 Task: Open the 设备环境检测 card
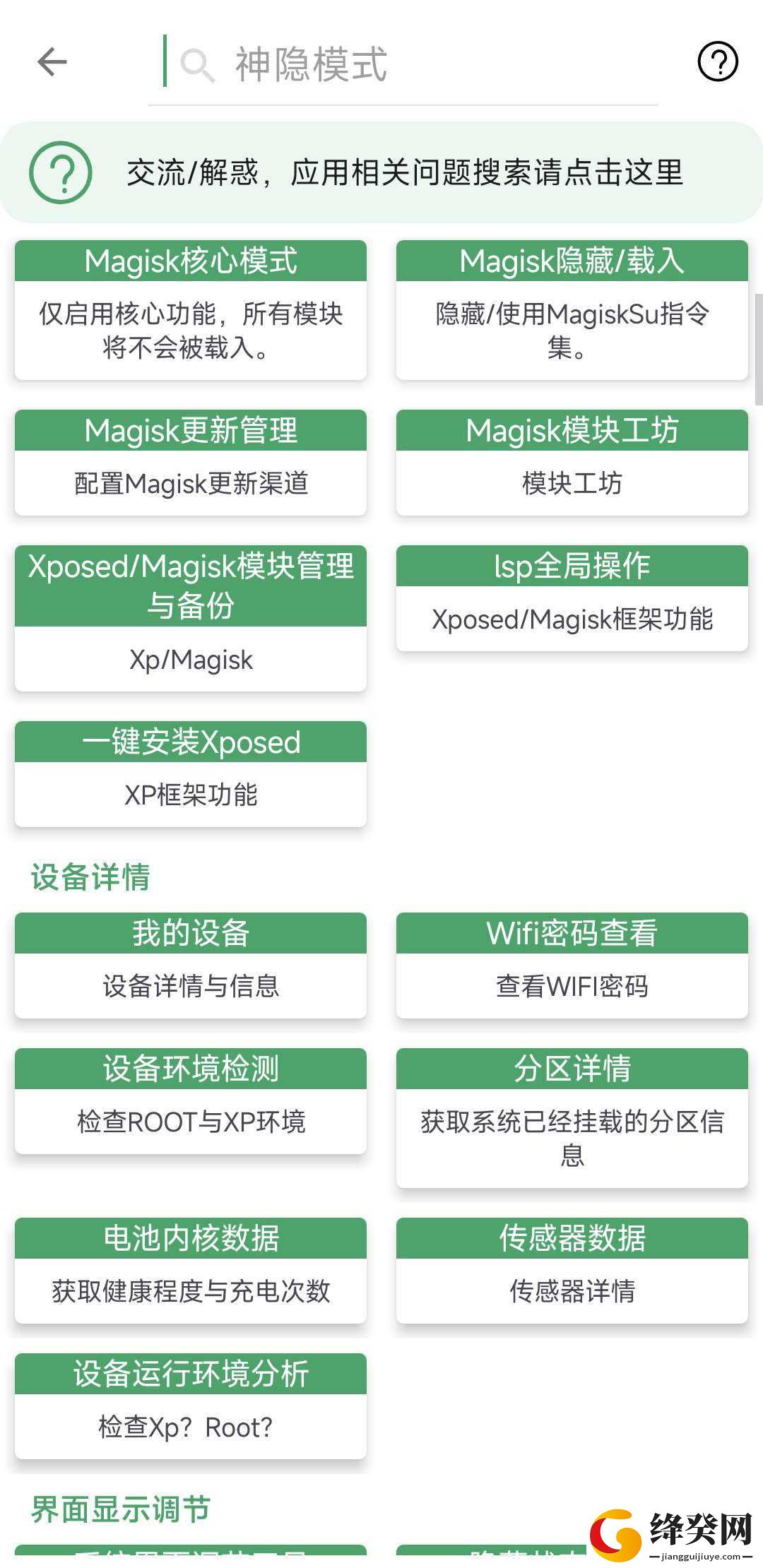pos(191,1101)
